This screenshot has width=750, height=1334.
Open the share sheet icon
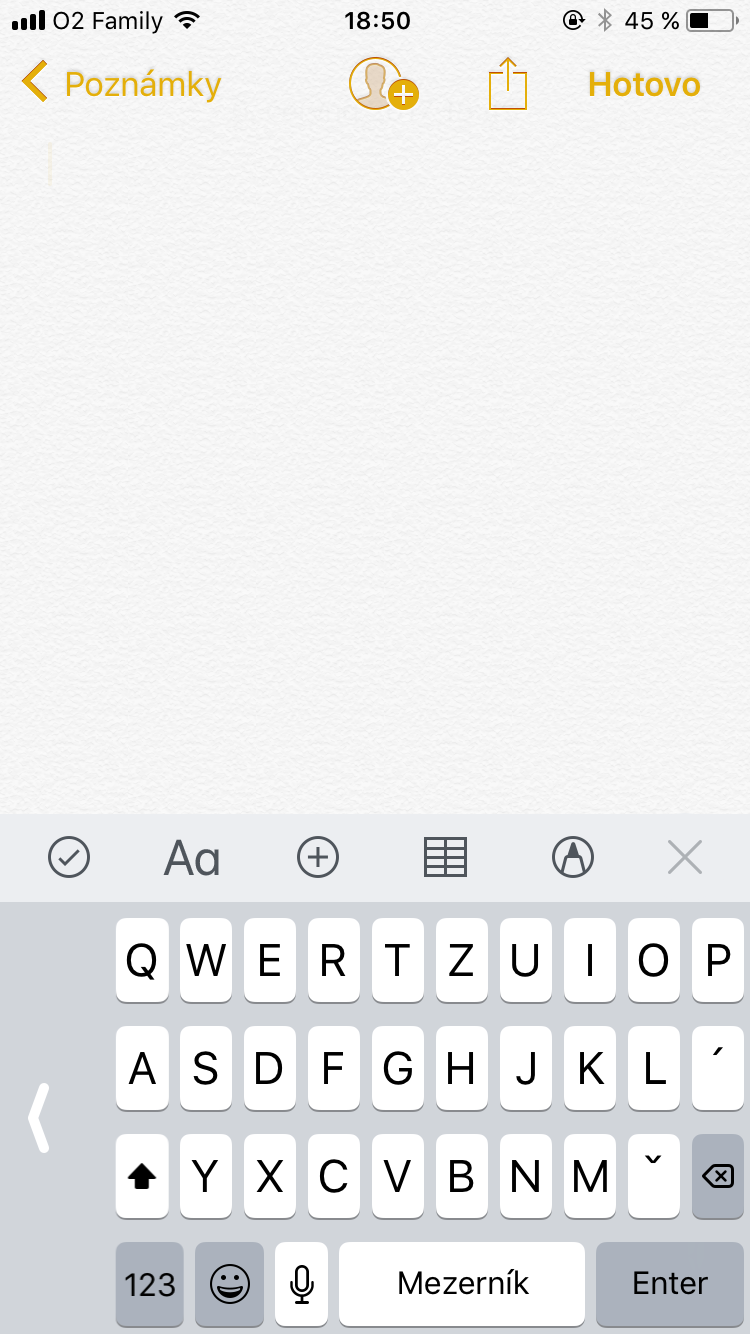[x=508, y=84]
